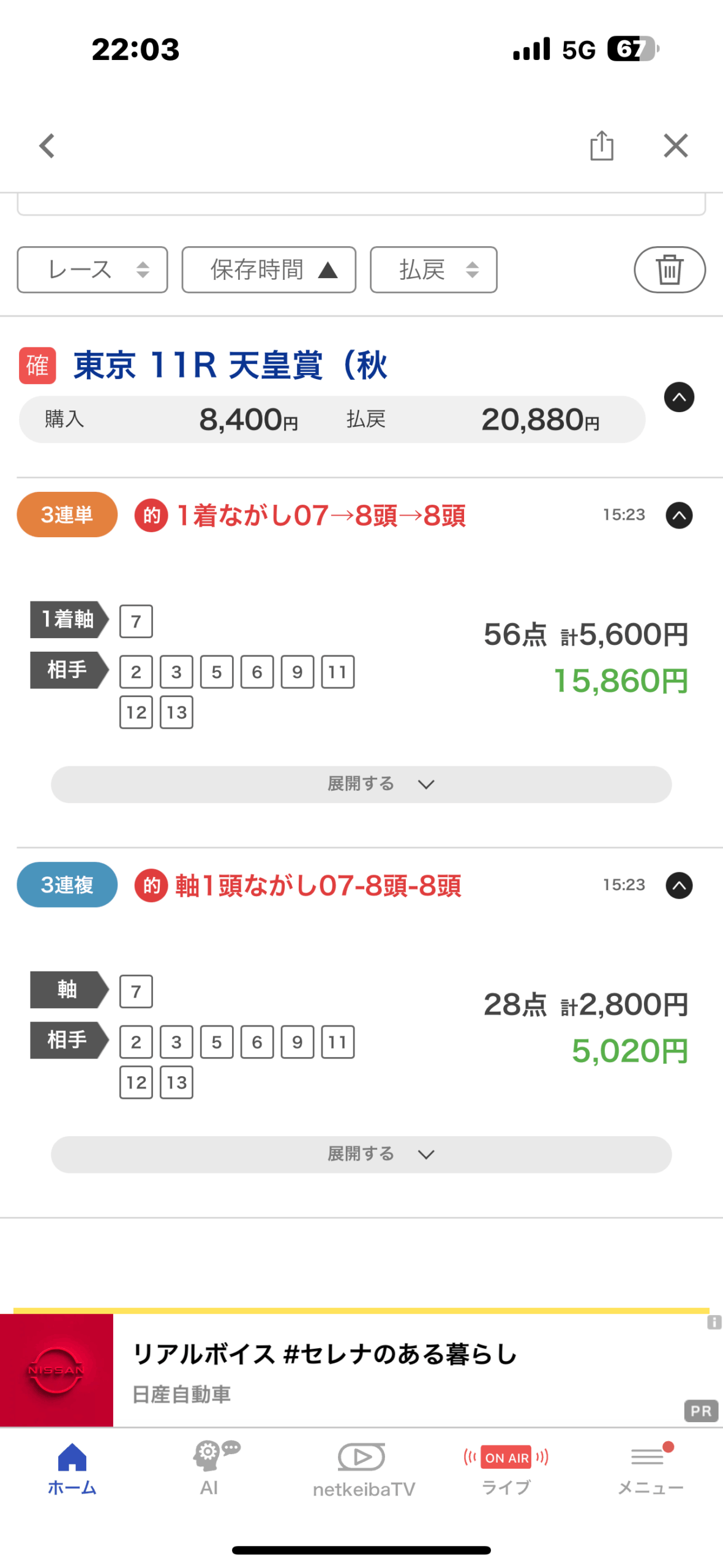Open the メニュー tab
The image size is (723, 1568).
650,1468
